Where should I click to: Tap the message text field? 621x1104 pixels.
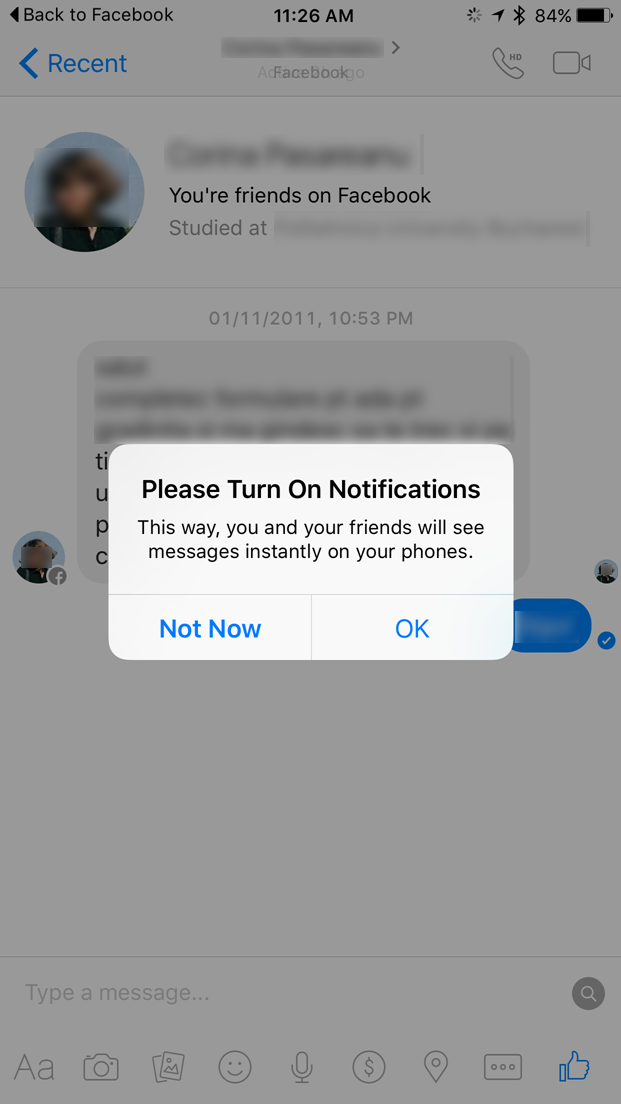point(290,993)
